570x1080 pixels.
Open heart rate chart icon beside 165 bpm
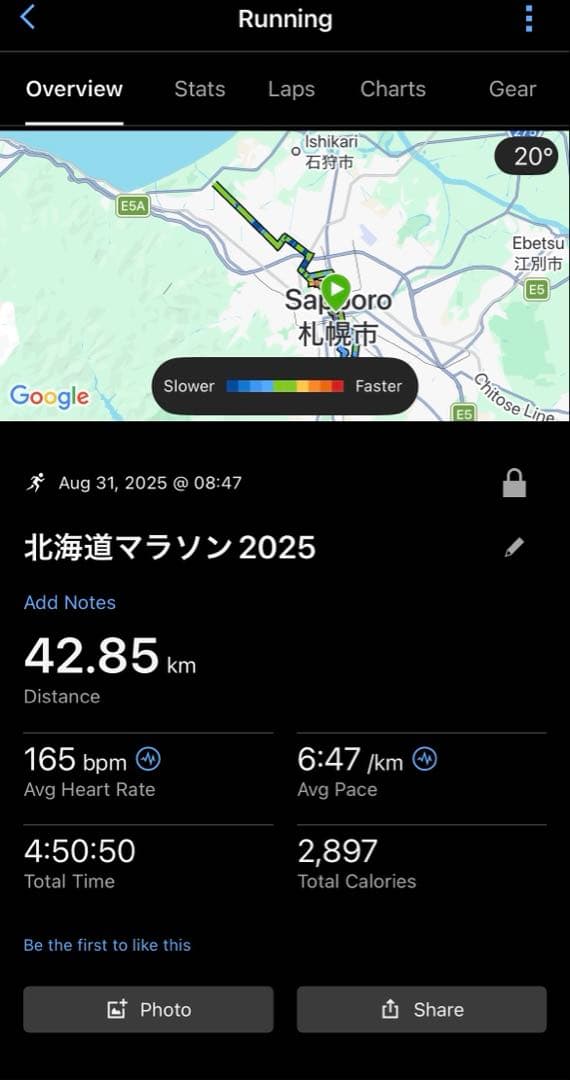(148, 760)
